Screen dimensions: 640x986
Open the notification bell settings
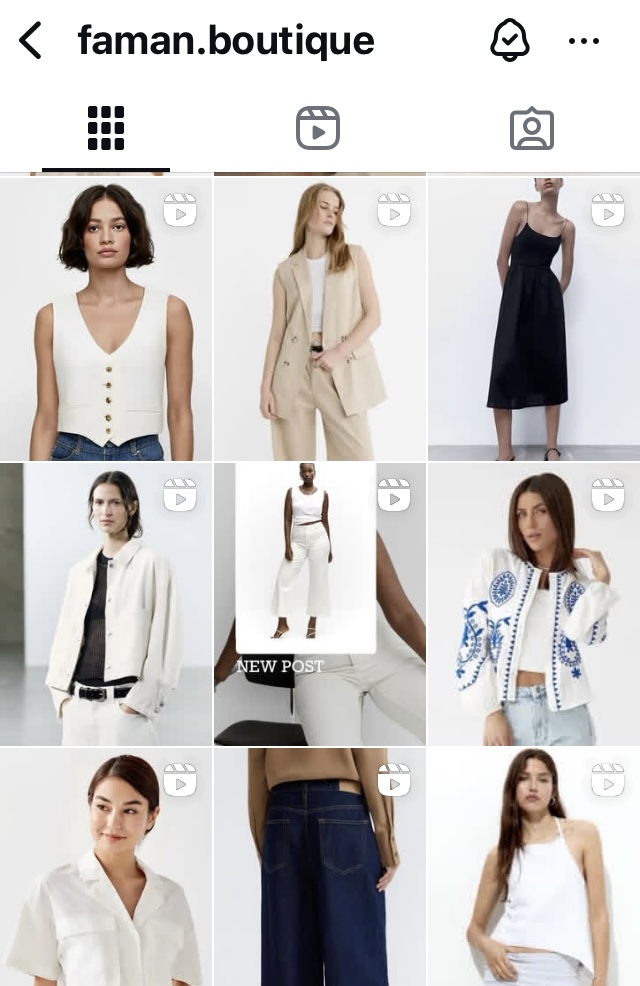pyautogui.click(x=509, y=41)
